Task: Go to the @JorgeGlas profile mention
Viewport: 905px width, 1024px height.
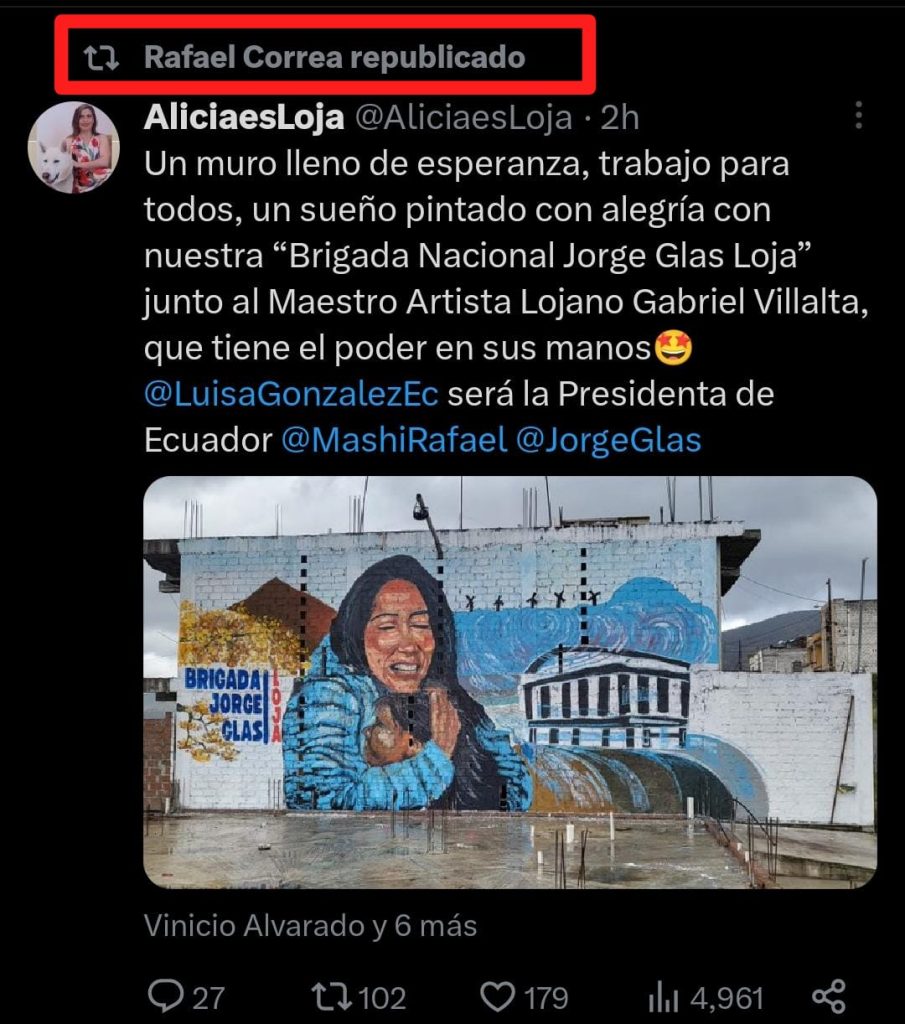Action: click(607, 440)
